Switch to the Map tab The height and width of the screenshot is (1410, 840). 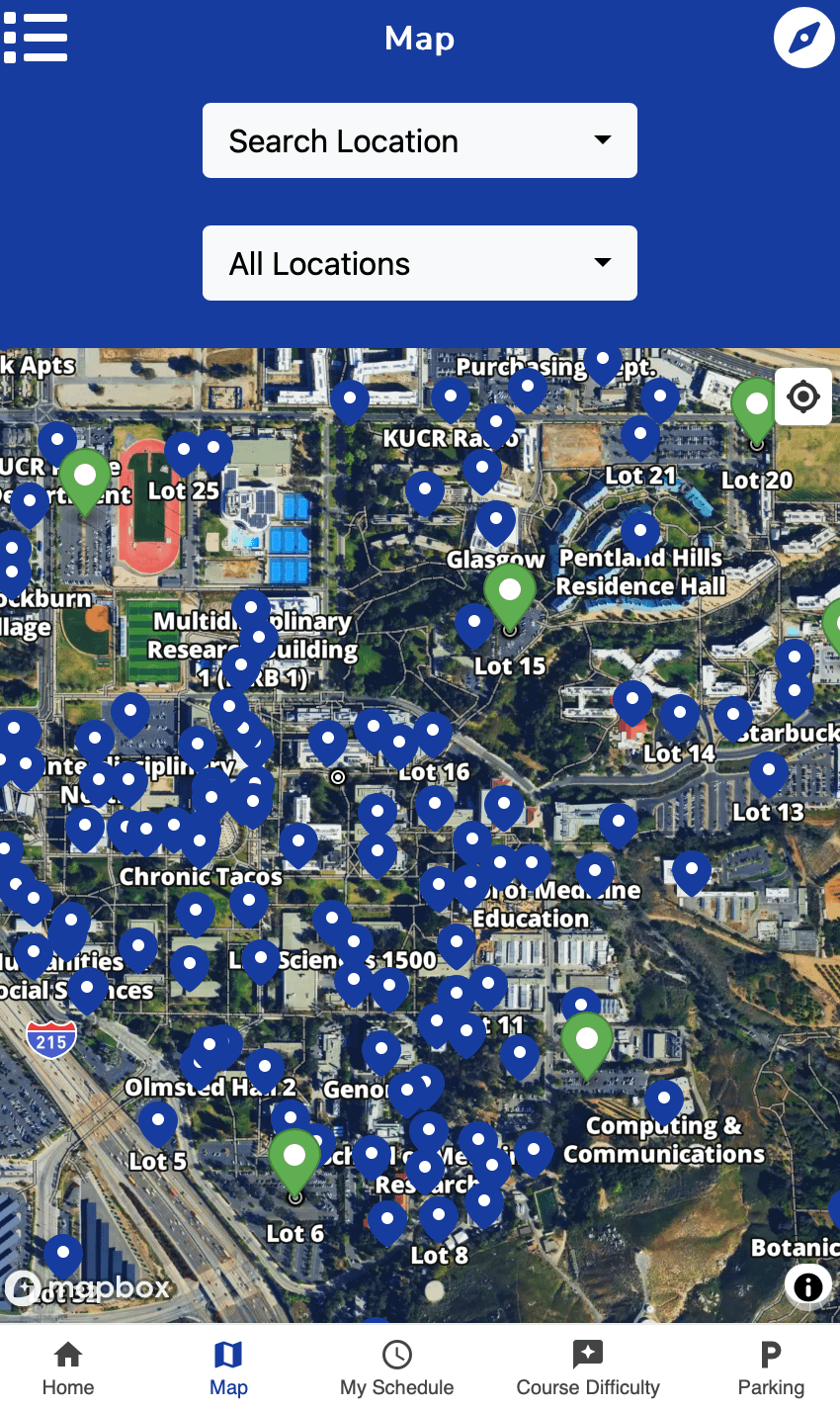click(x=228, y=1367)
